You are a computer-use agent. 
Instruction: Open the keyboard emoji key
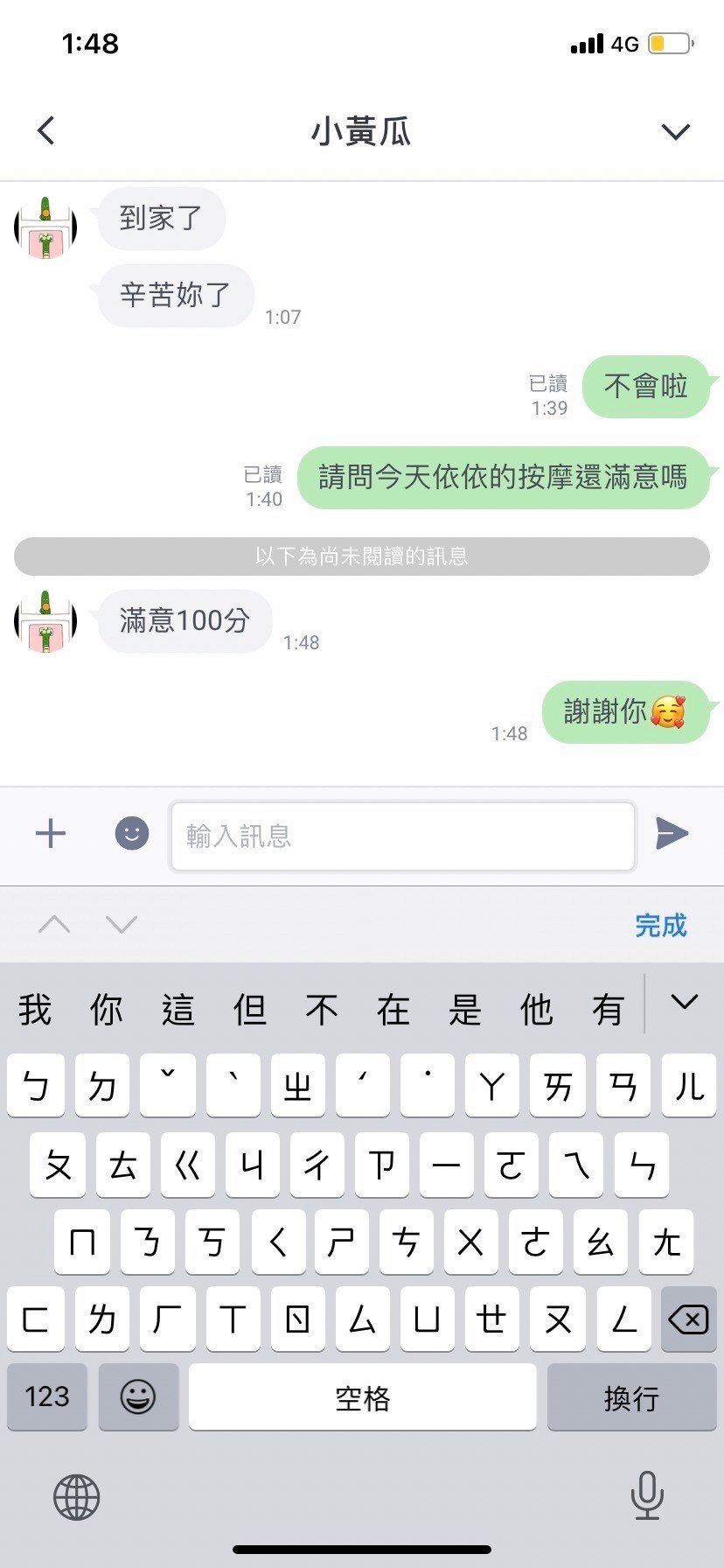[x=138, y=1396]
